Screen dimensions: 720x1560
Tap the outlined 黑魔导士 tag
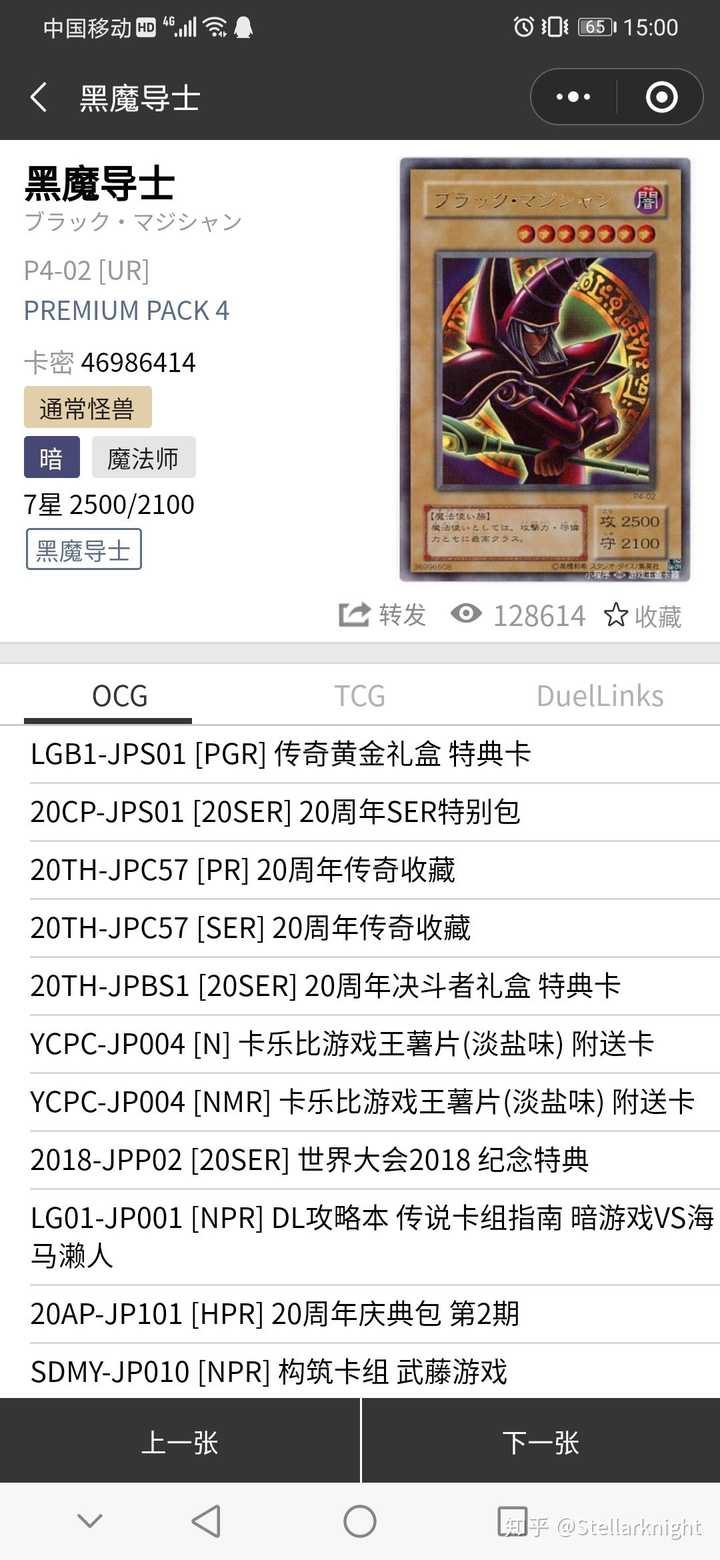click(84, 550)
